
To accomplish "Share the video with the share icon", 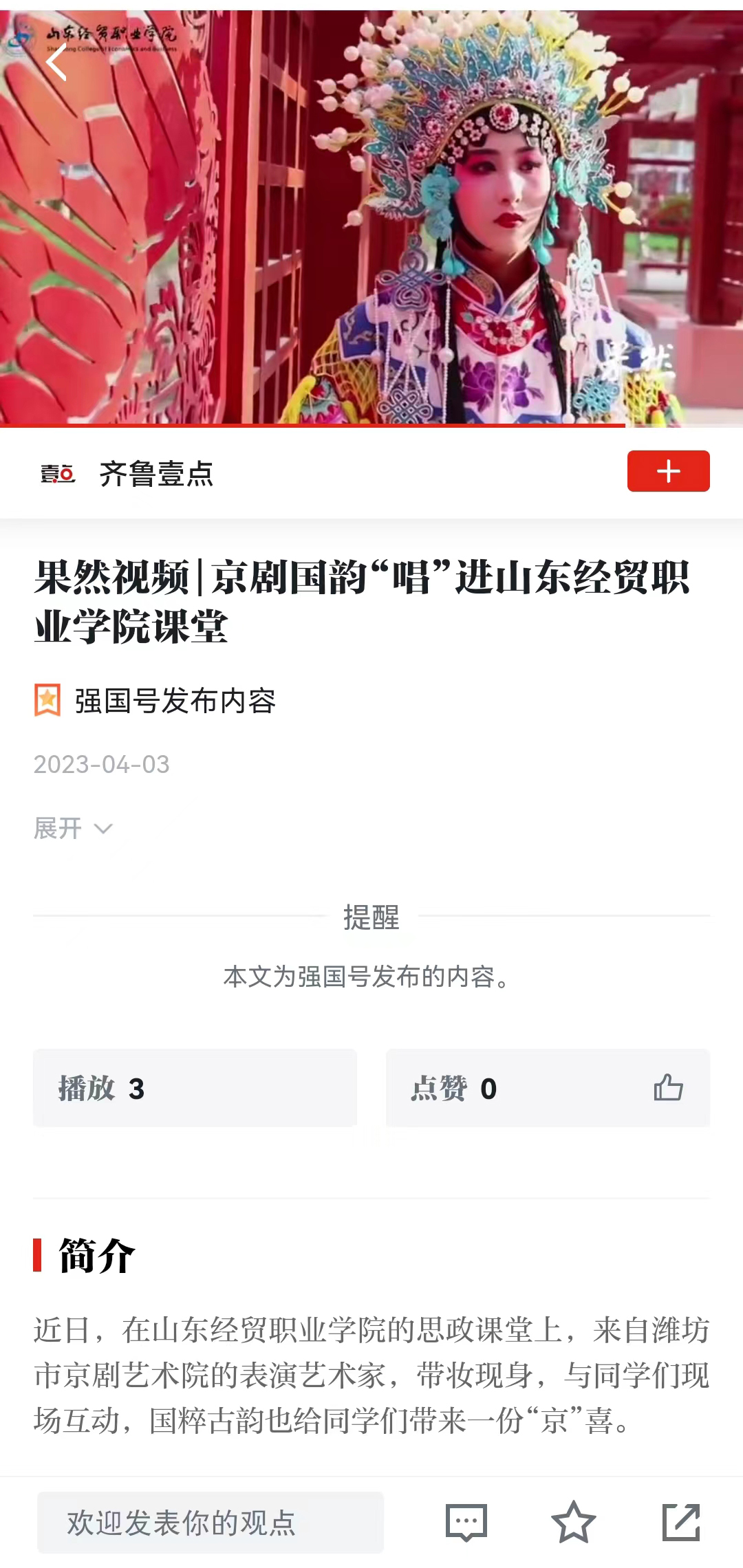I will (680, 1523).
